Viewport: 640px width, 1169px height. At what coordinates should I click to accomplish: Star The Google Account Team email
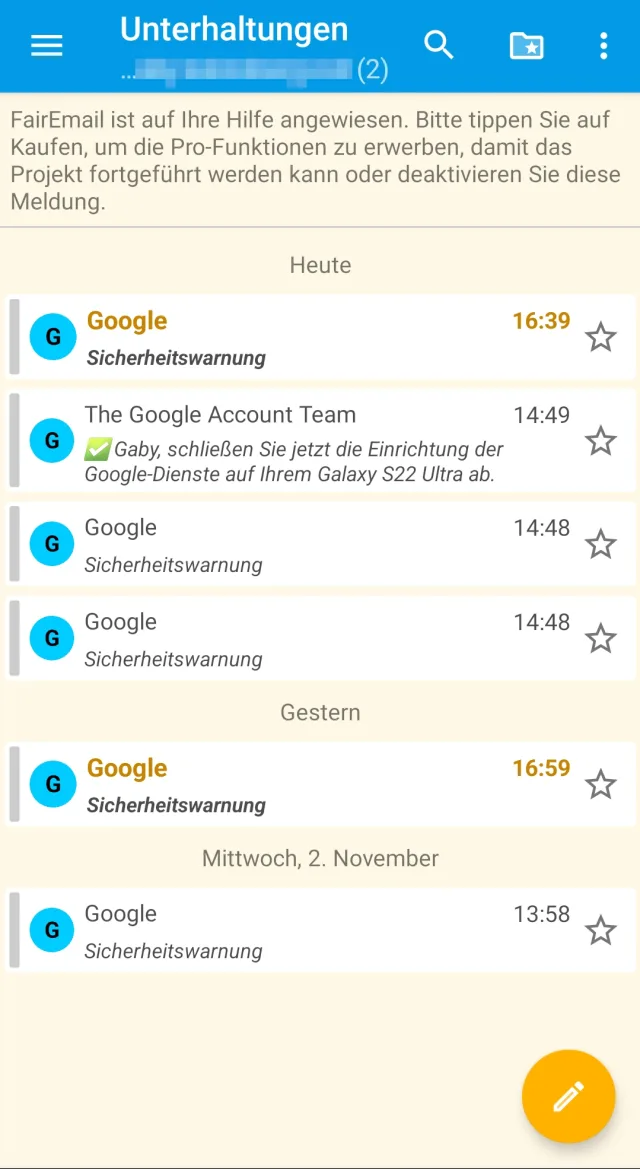[x=600, y=441]
